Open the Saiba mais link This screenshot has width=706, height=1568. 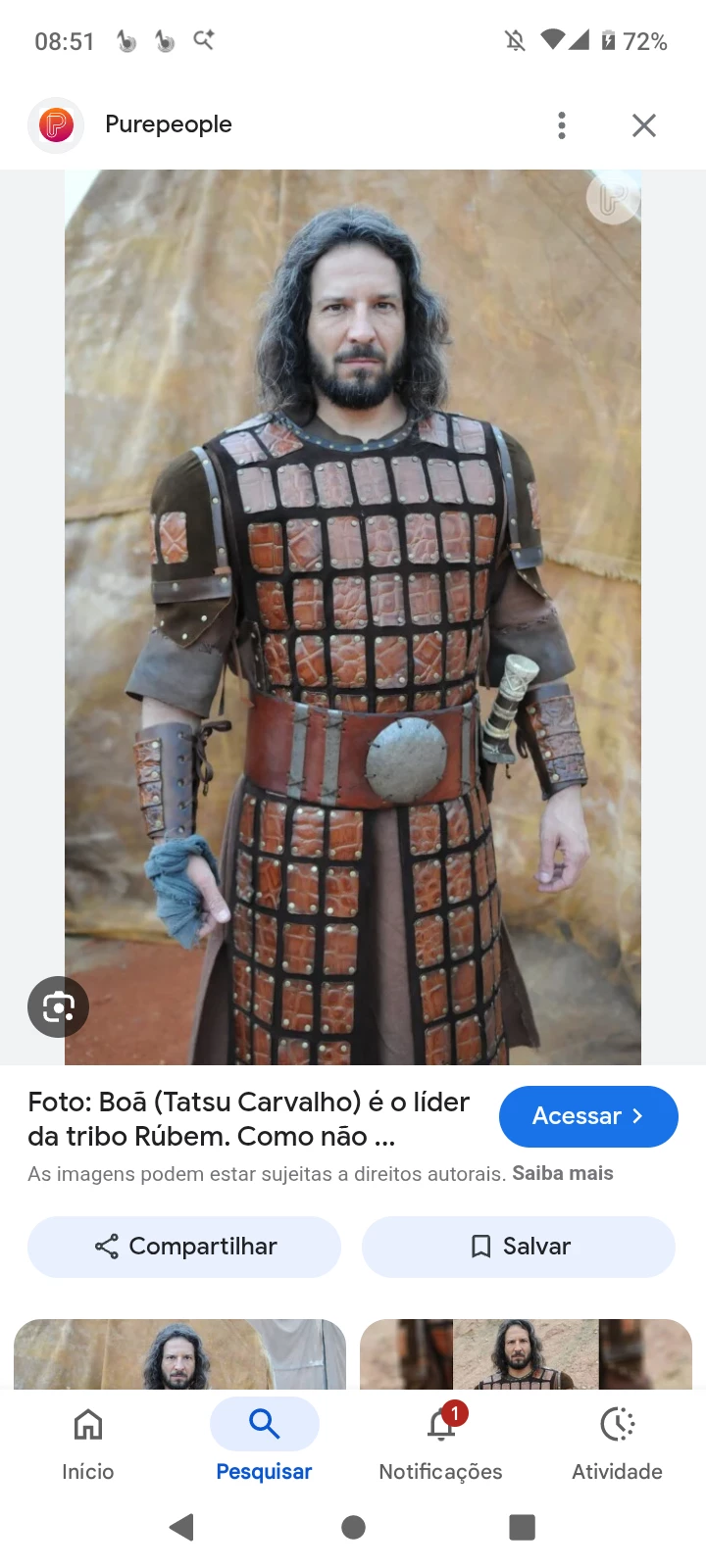[563, 1173]
